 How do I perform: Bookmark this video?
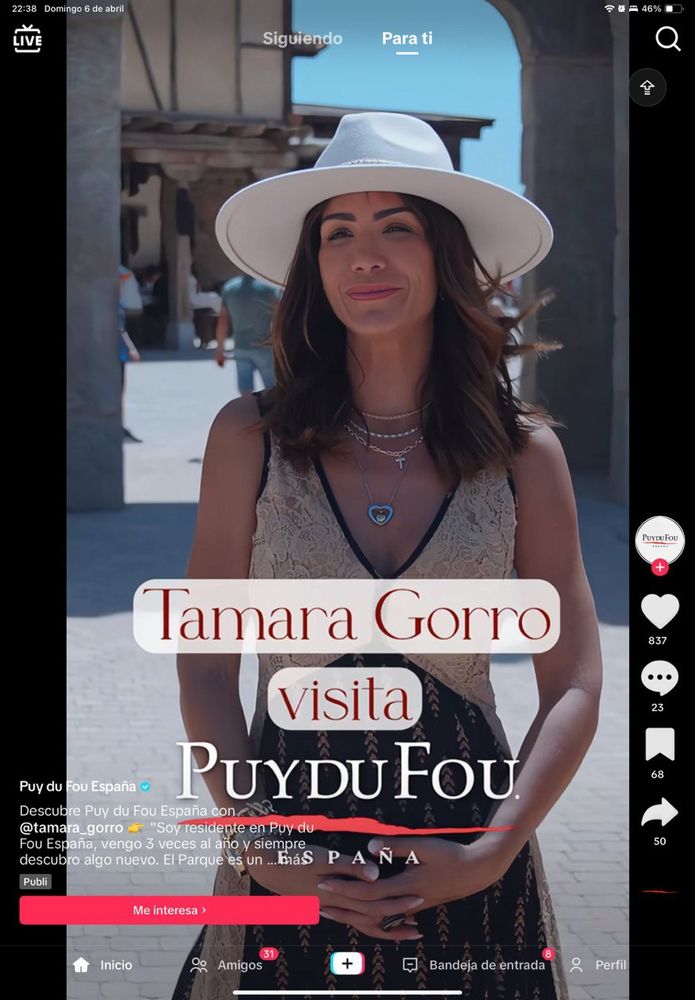coord(659,744)
